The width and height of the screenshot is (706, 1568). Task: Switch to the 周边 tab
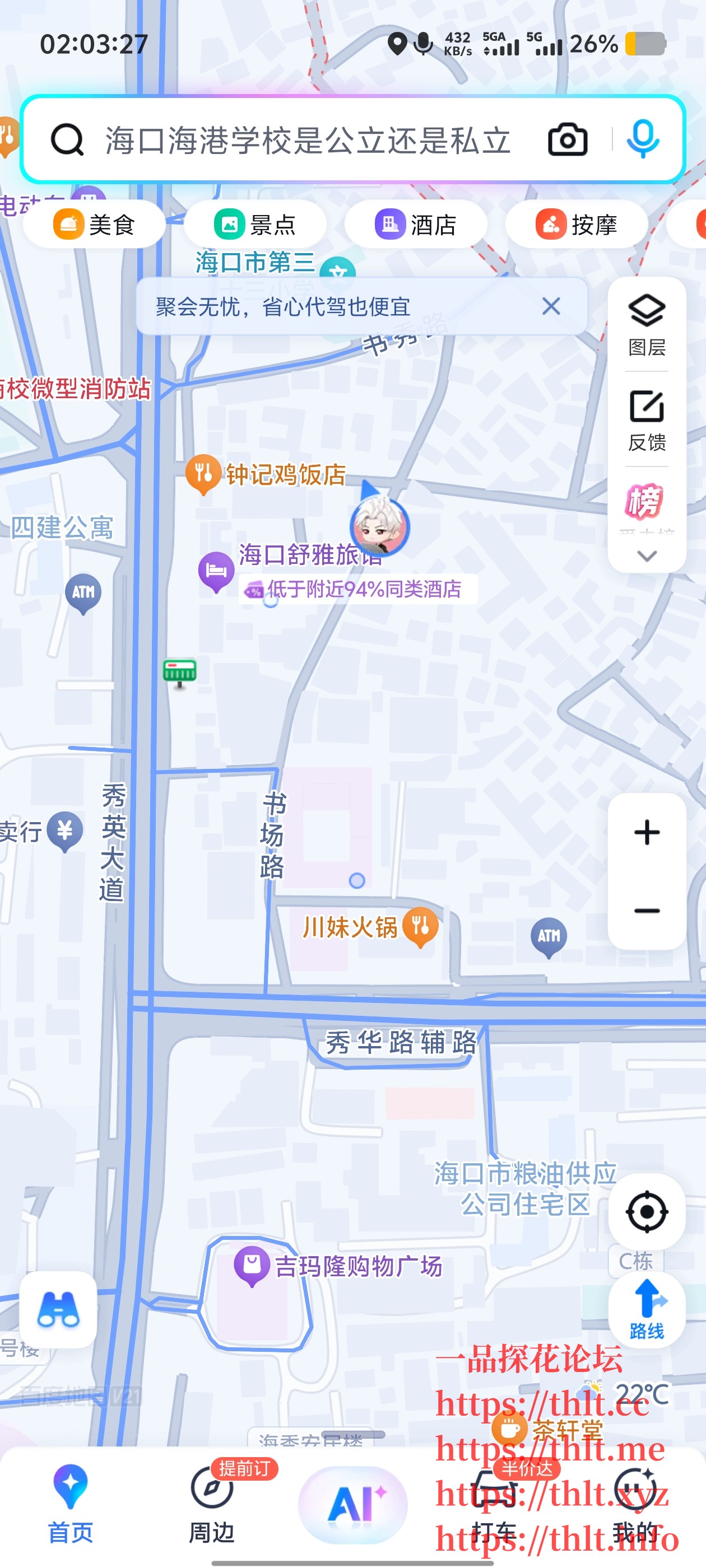tap(212, 1504)
